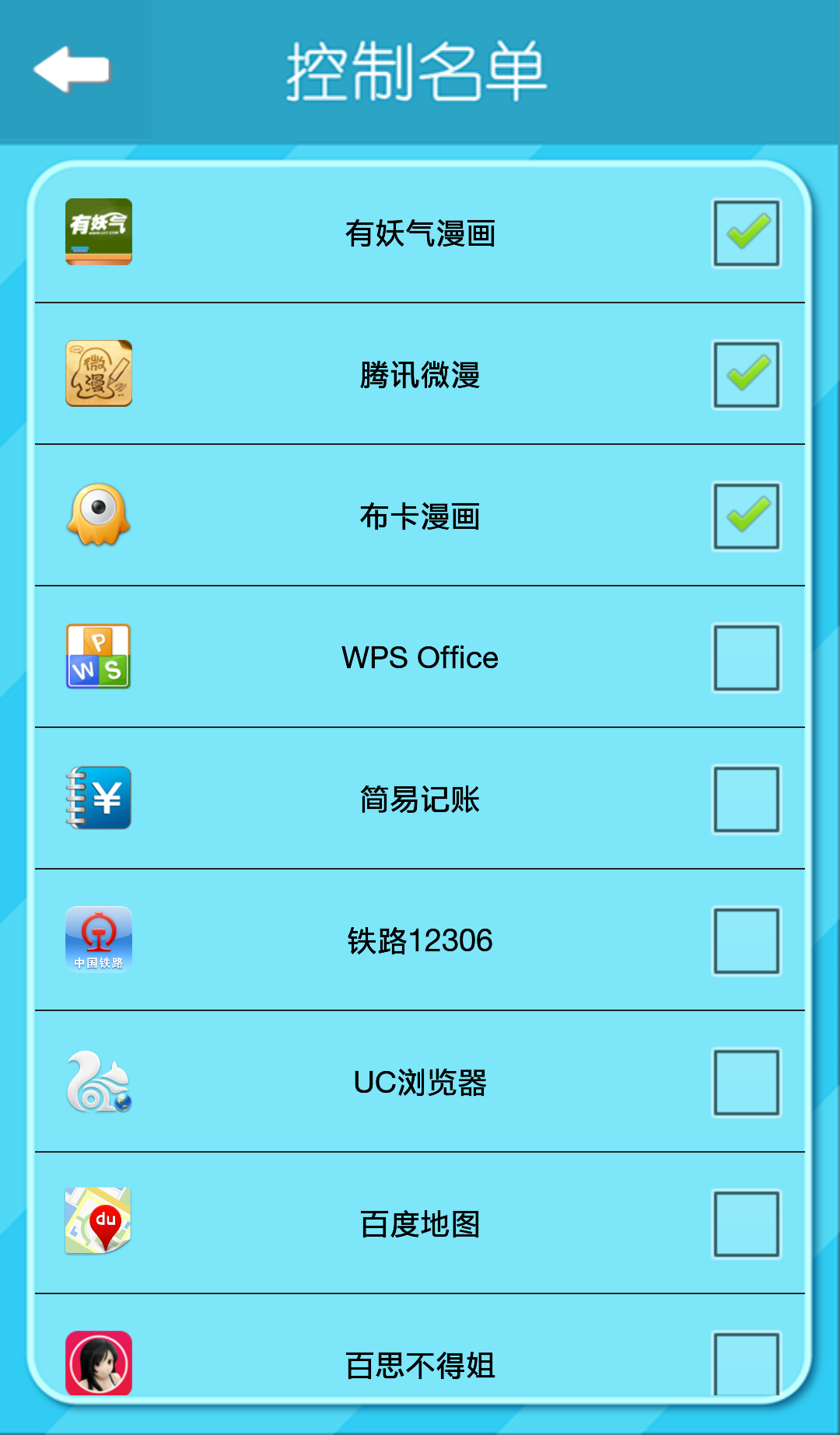This screenshot has width=840, height=1435.
Task: Select the 铁路12306 list row
Action: click(x=420, y=939)
